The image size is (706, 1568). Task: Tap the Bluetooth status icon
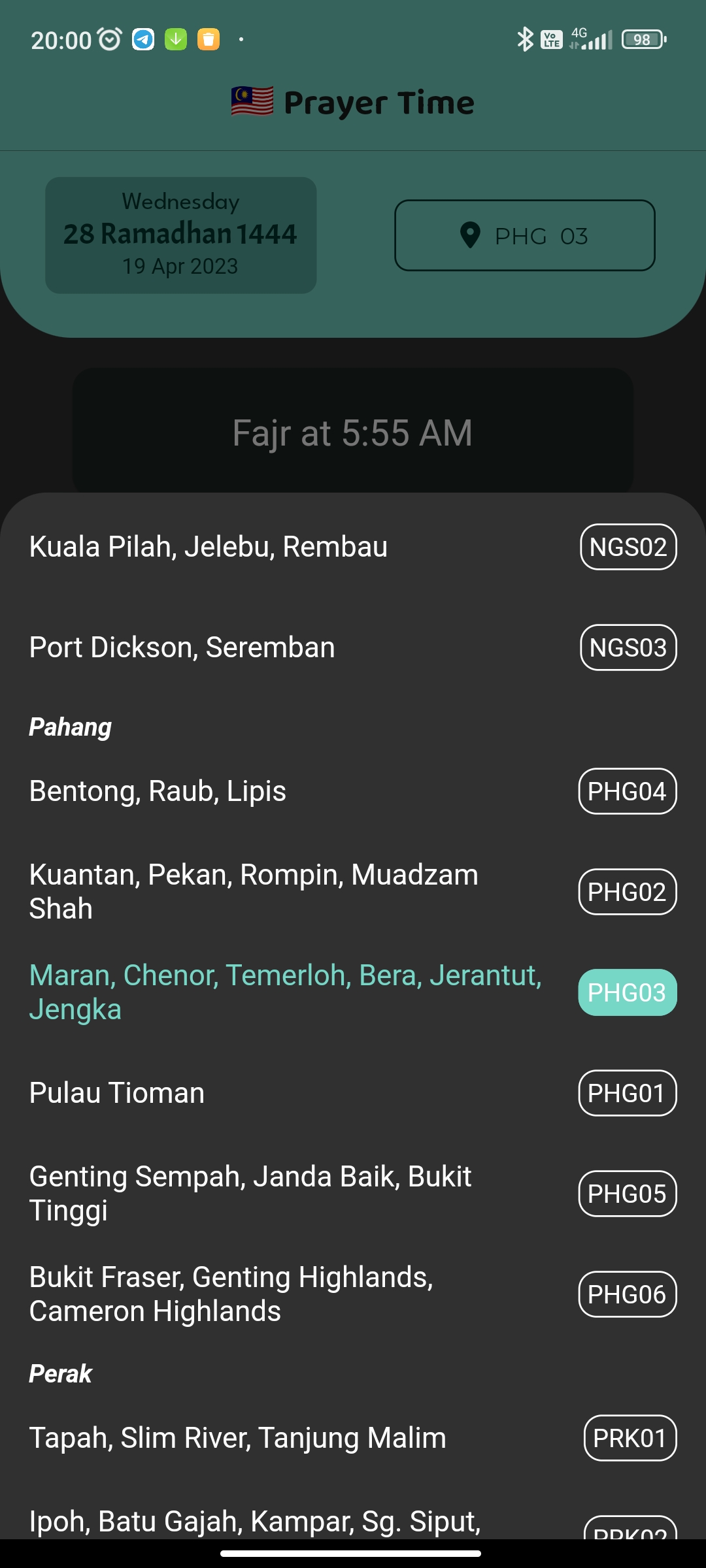(524, 39)
